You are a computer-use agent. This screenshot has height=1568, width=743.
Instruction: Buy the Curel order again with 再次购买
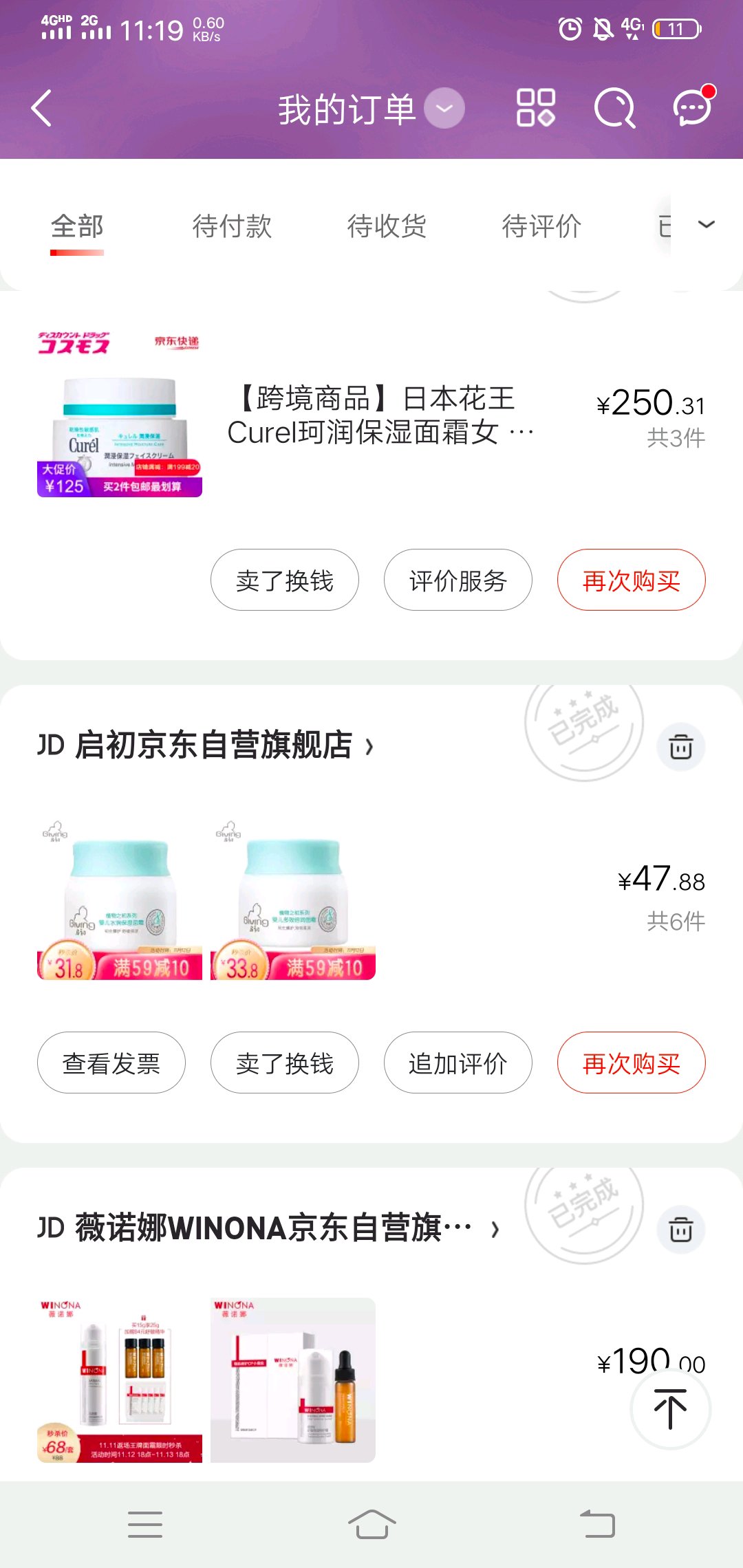631,580
